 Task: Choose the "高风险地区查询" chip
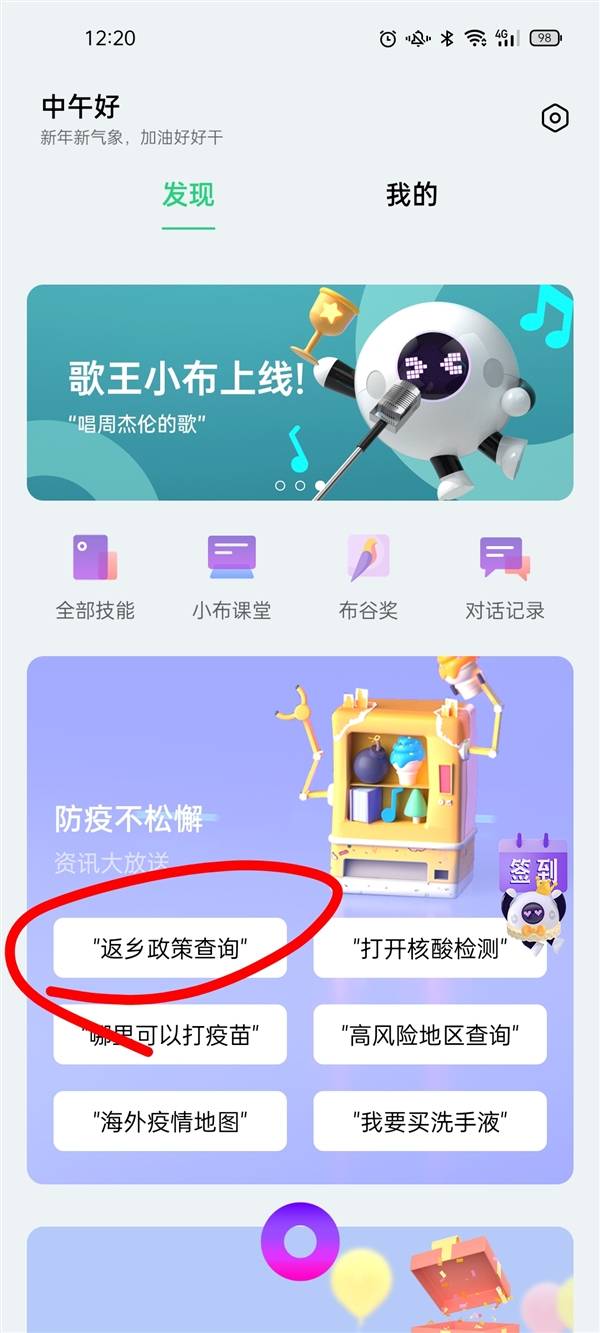click(x=430, y=1035)
